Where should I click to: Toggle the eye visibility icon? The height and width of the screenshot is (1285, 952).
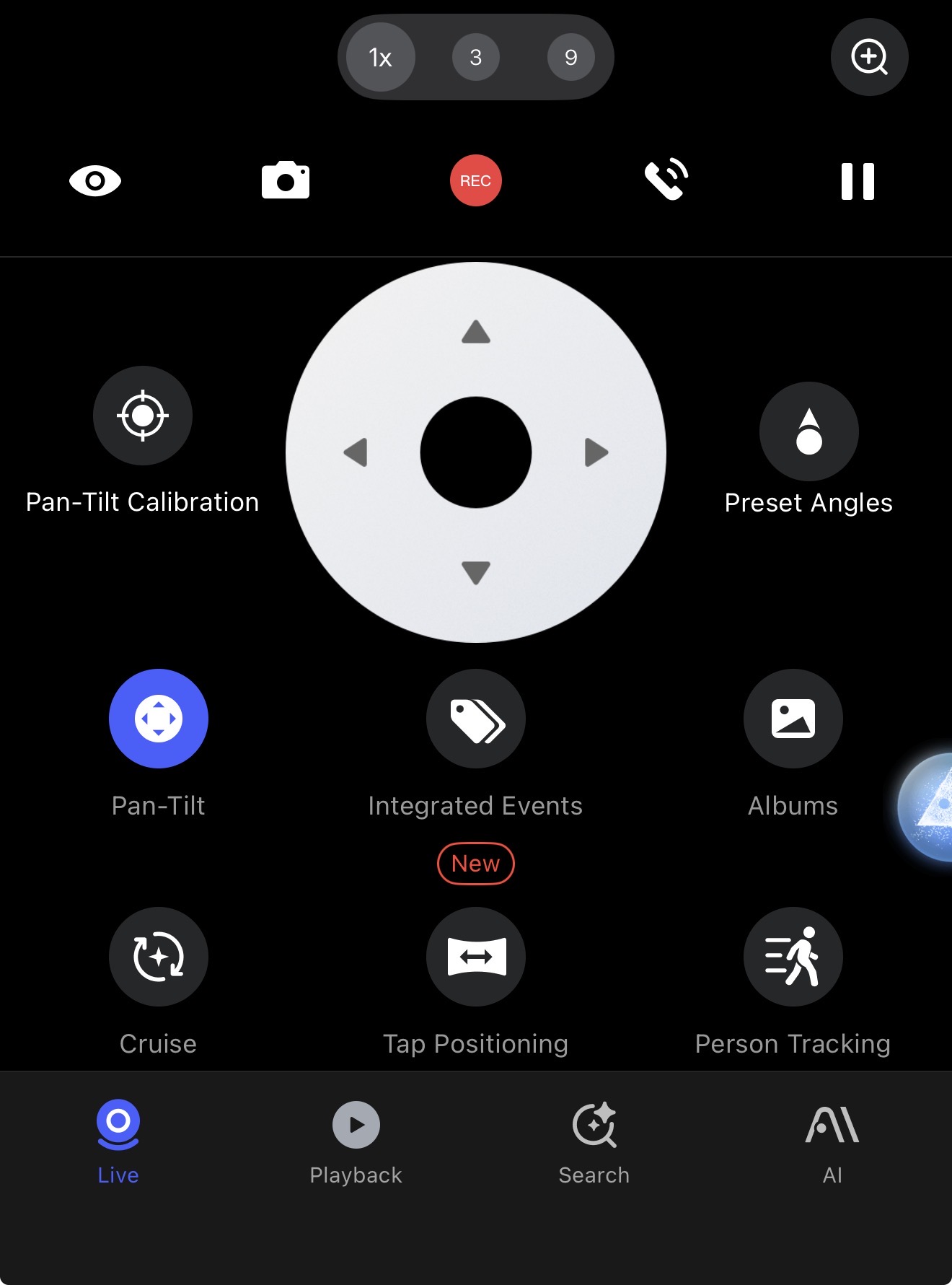95,180
